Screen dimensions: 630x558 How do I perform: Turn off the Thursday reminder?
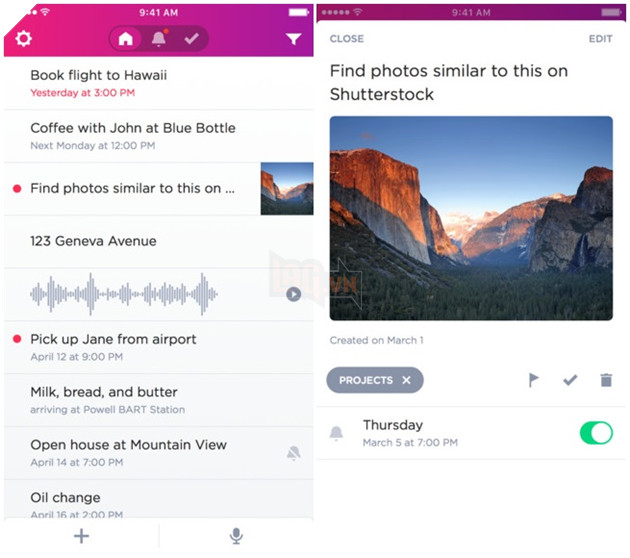596,433
